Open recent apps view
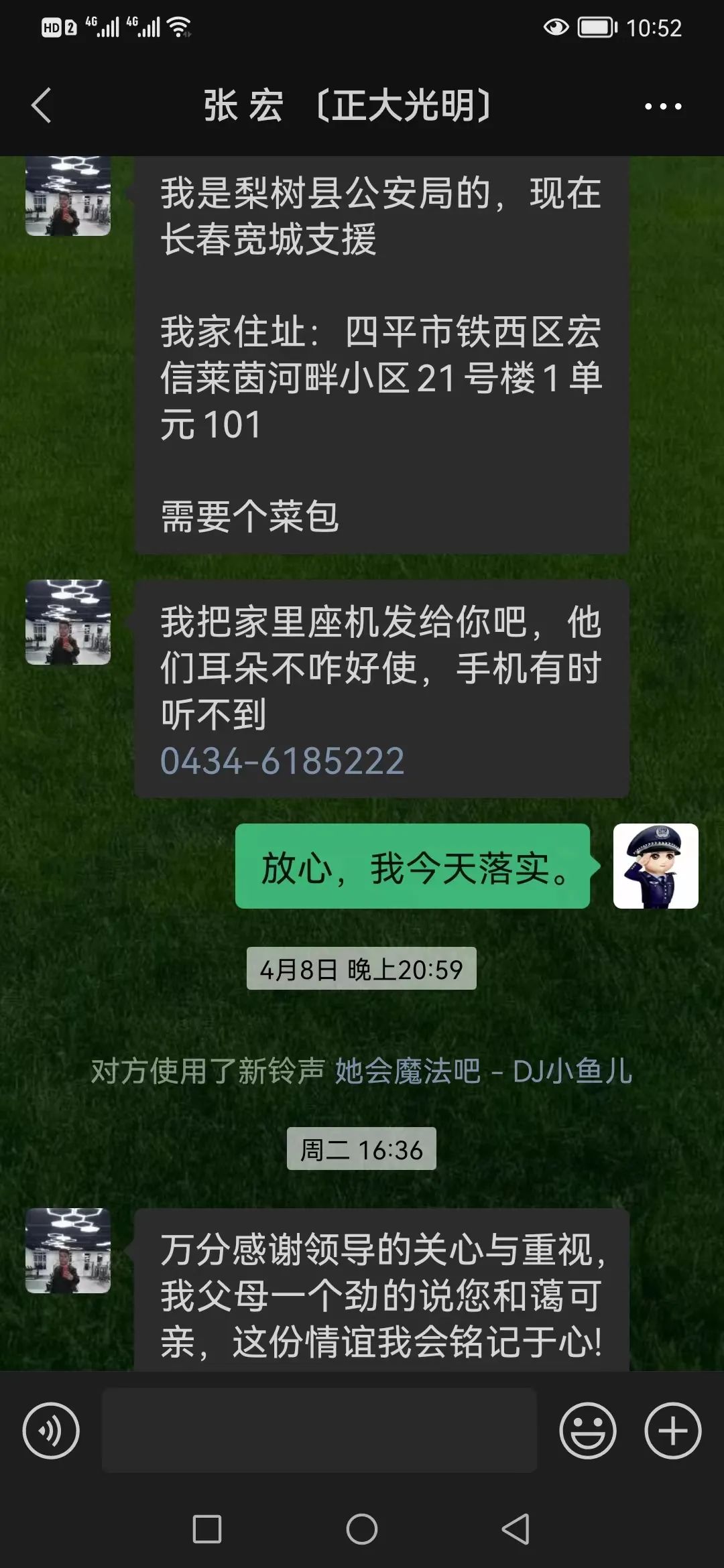 [207, 1529]
